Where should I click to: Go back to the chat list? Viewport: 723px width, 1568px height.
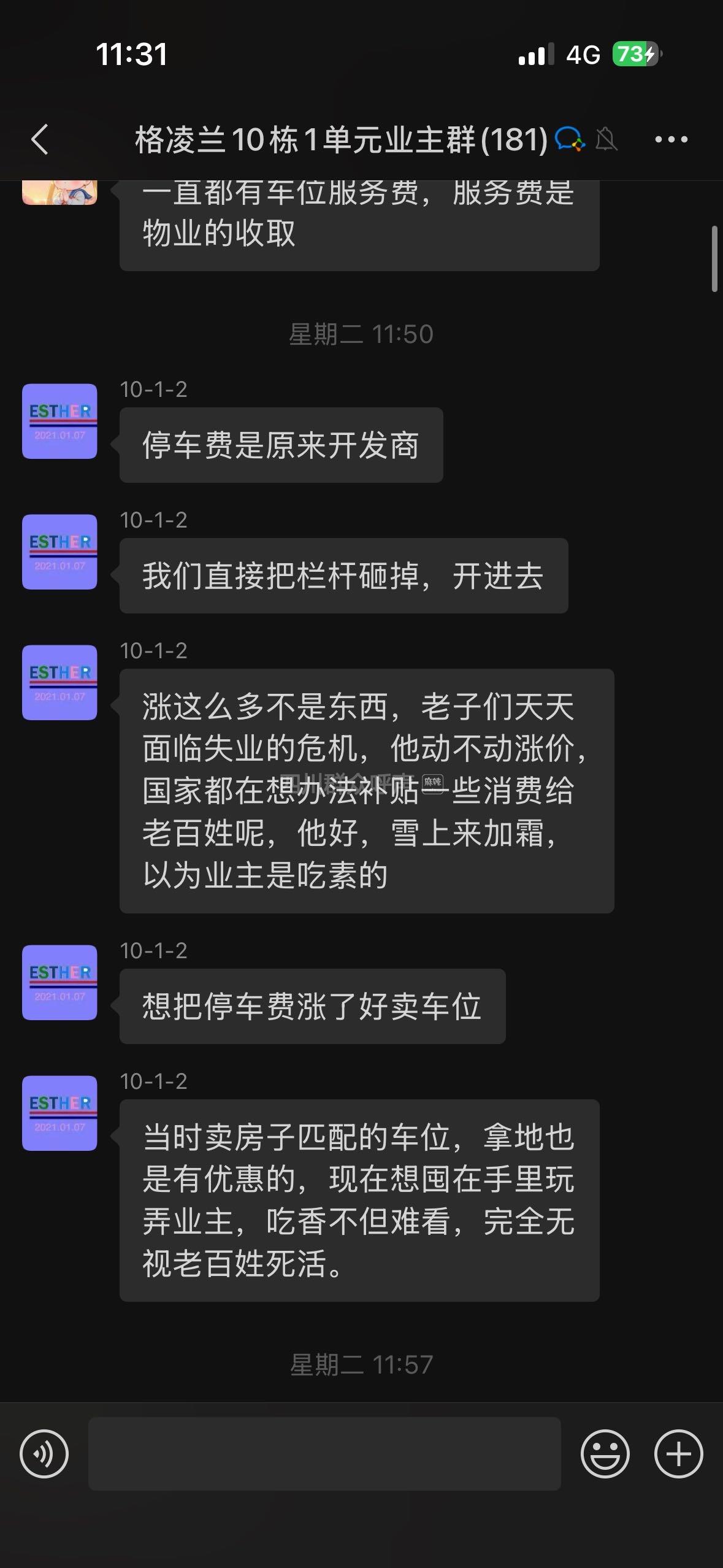point(40,139)
